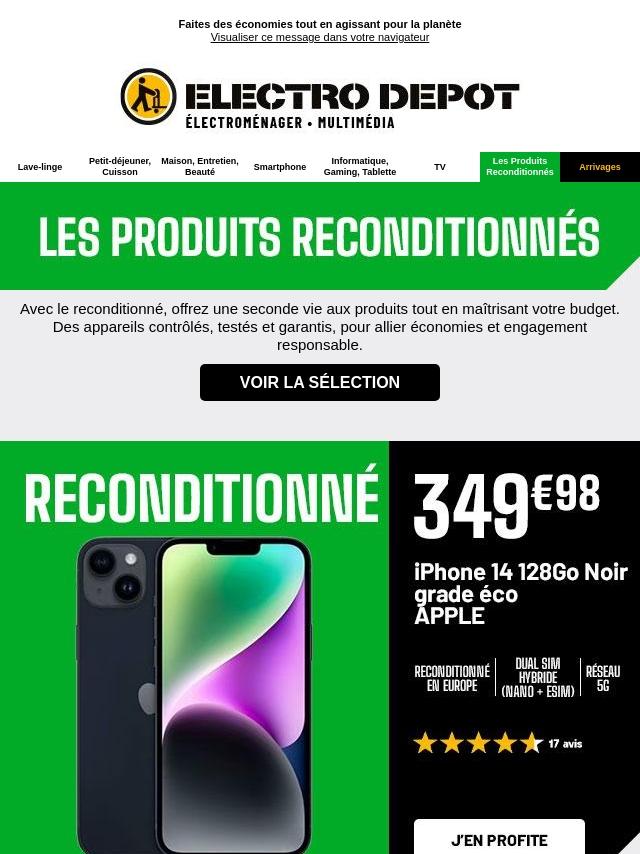Screen dimensions: 640x854
Task: Open Informatique, Gaming, Tablette category
Action: (x=360, y=166)
